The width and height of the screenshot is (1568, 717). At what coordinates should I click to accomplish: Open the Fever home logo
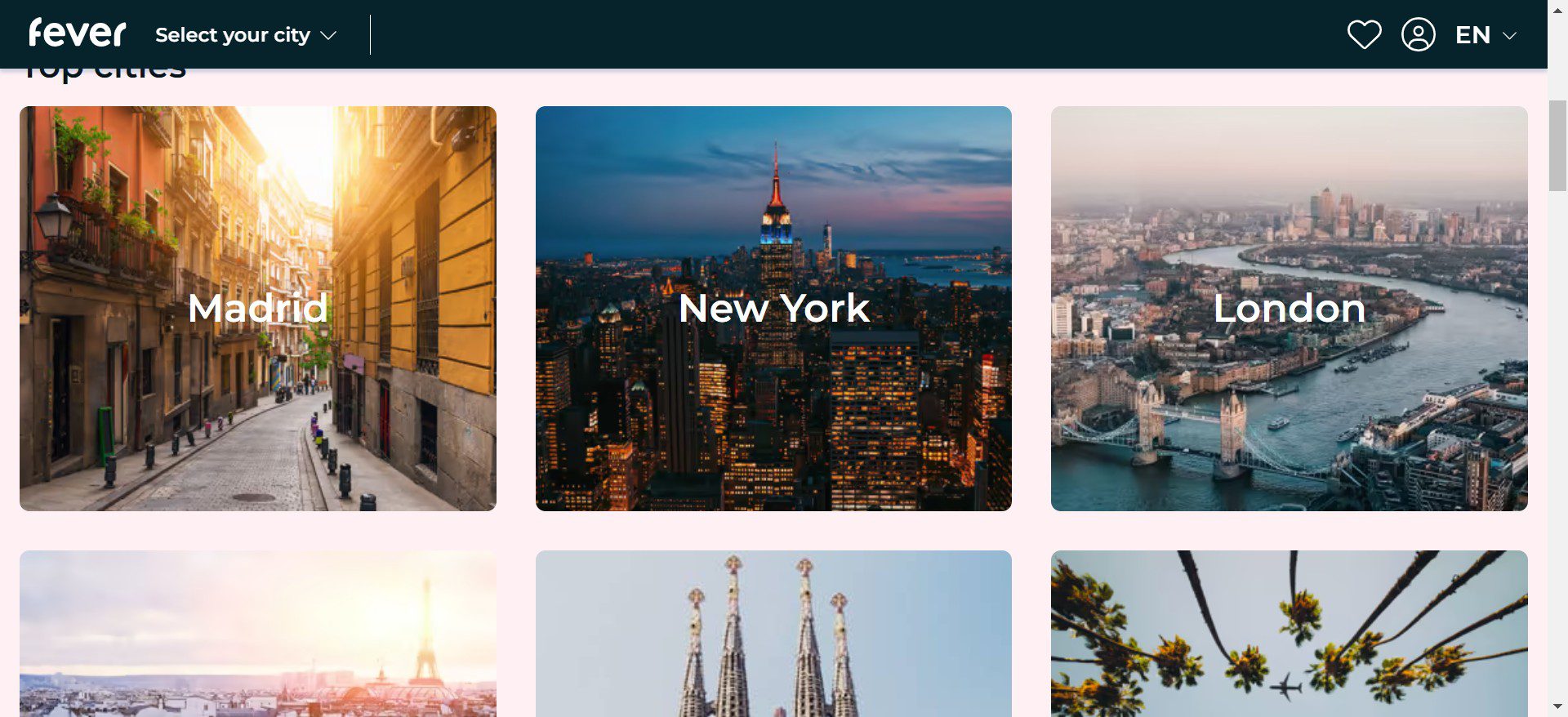tap(77, 33)
